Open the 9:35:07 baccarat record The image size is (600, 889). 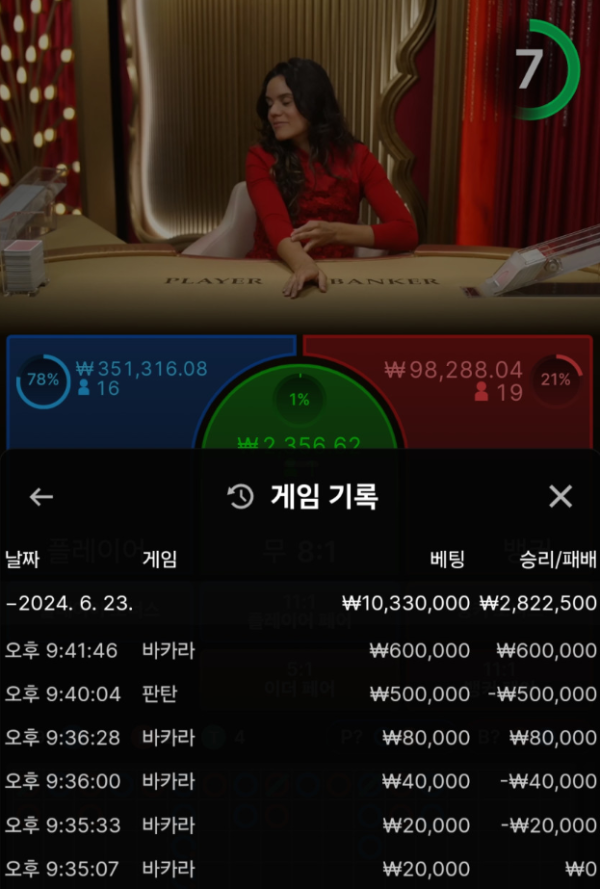[x=300, y=870]
